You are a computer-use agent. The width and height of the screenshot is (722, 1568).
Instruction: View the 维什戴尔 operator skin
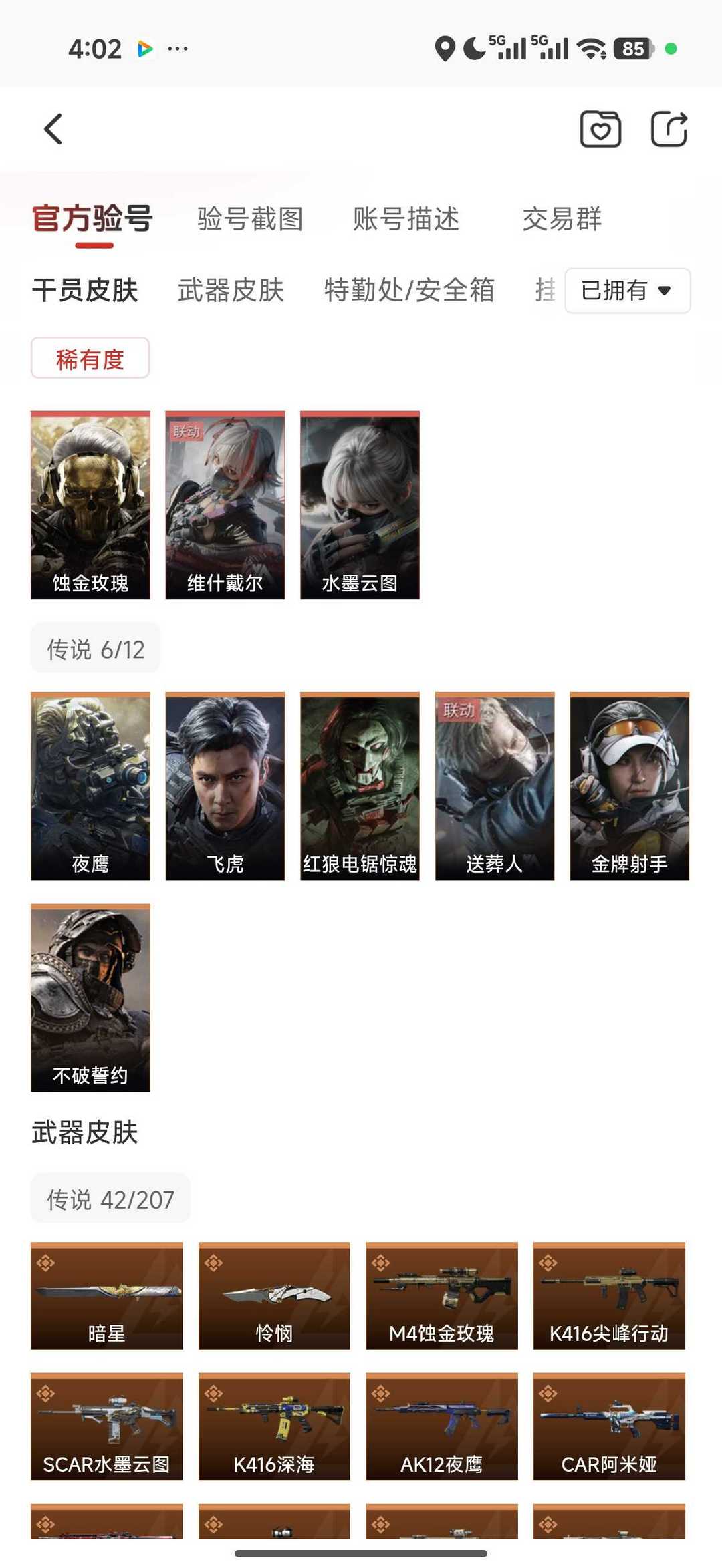click(225, 505)
